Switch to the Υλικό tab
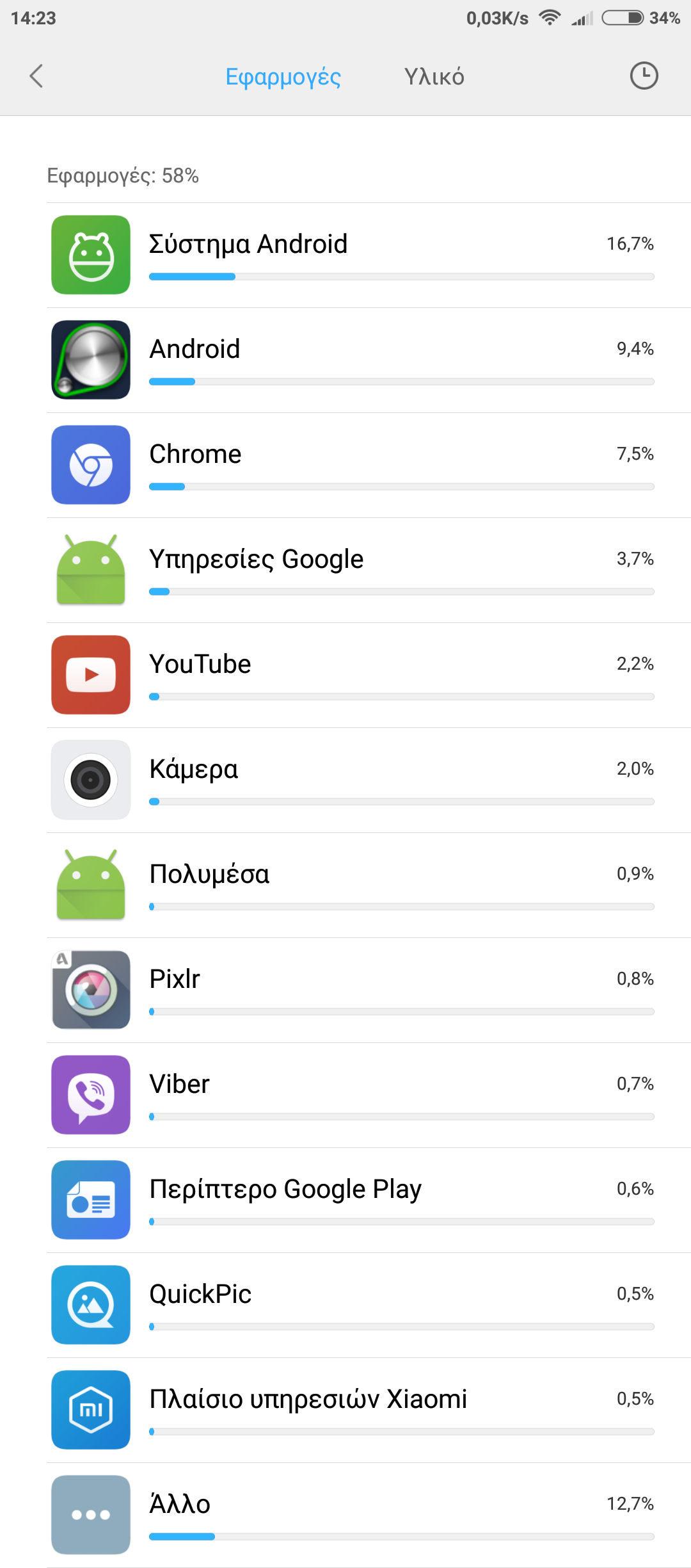Screen dimensions: 691x1568 [434, 77]
